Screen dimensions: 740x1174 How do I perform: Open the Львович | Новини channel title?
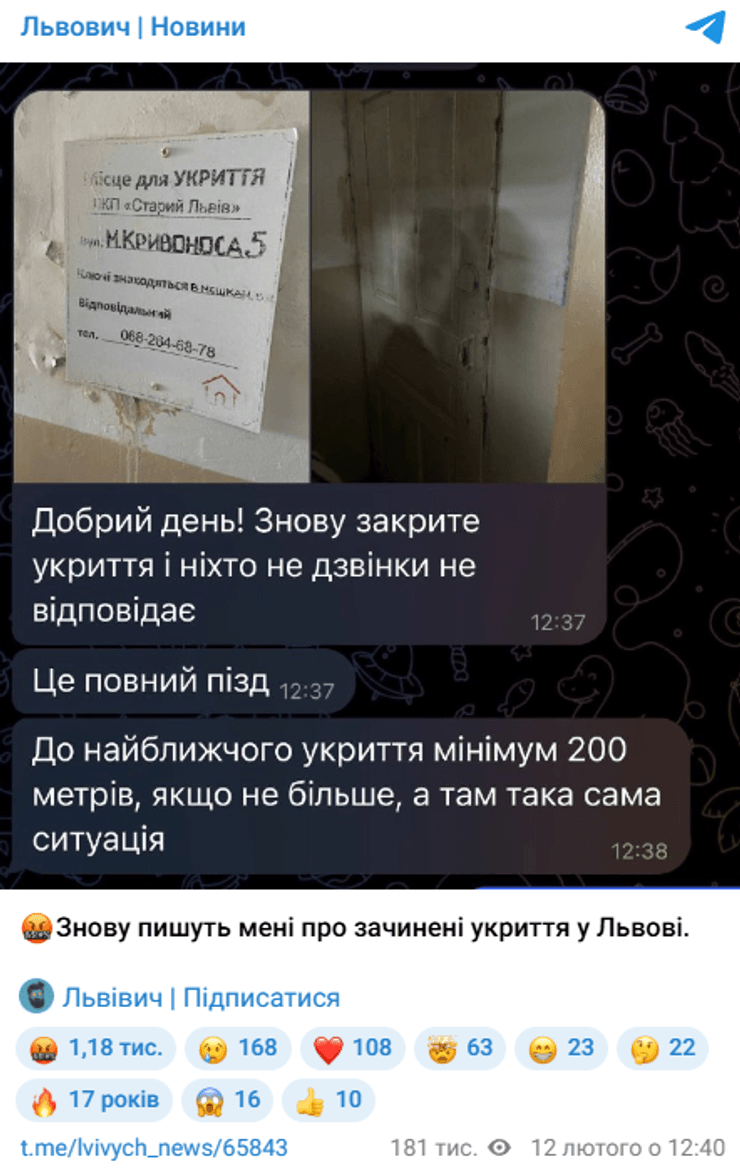133,27
